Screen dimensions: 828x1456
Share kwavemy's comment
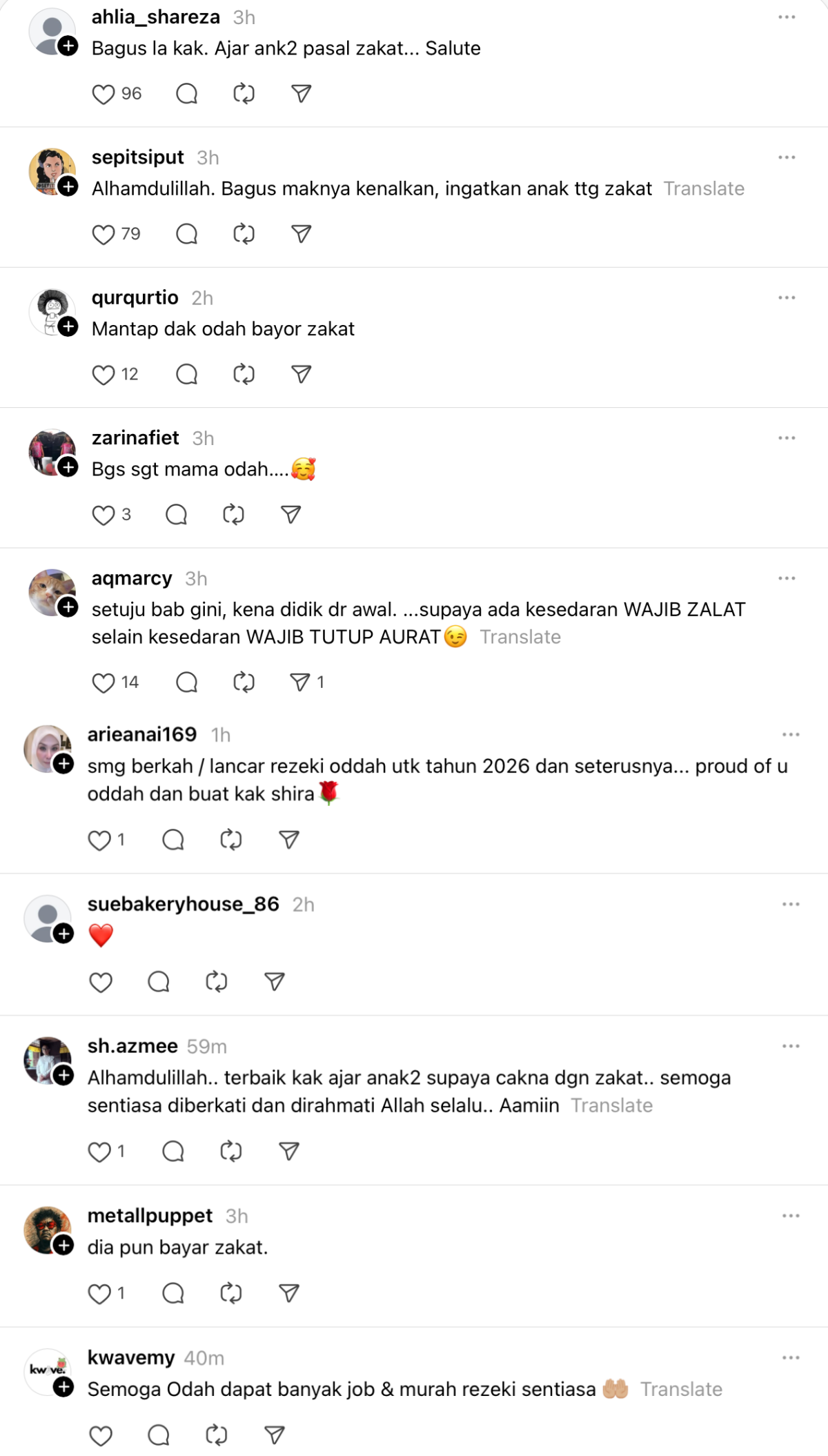click(x=275, y=1435)
